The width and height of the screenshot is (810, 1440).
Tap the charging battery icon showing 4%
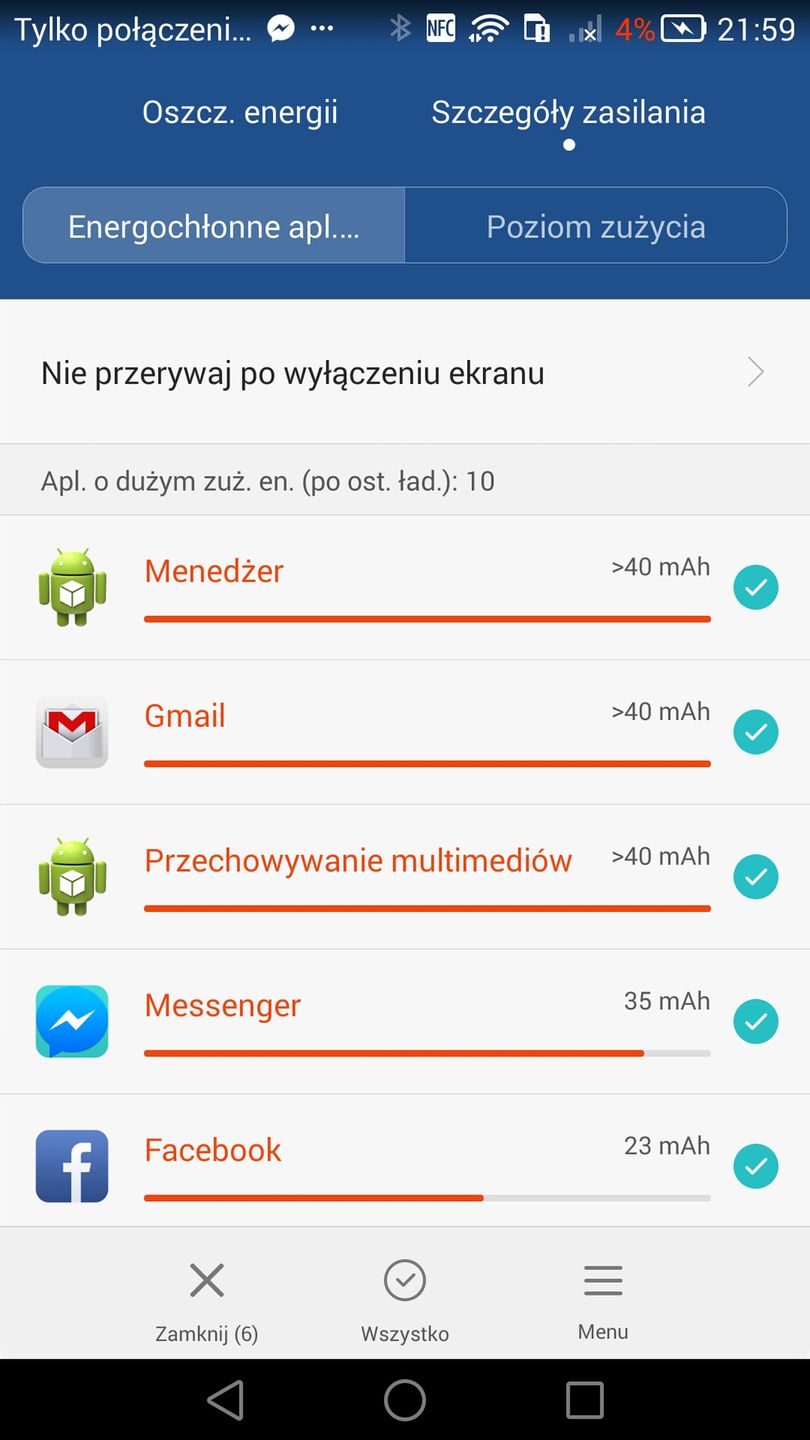click(x=683, y=28)
